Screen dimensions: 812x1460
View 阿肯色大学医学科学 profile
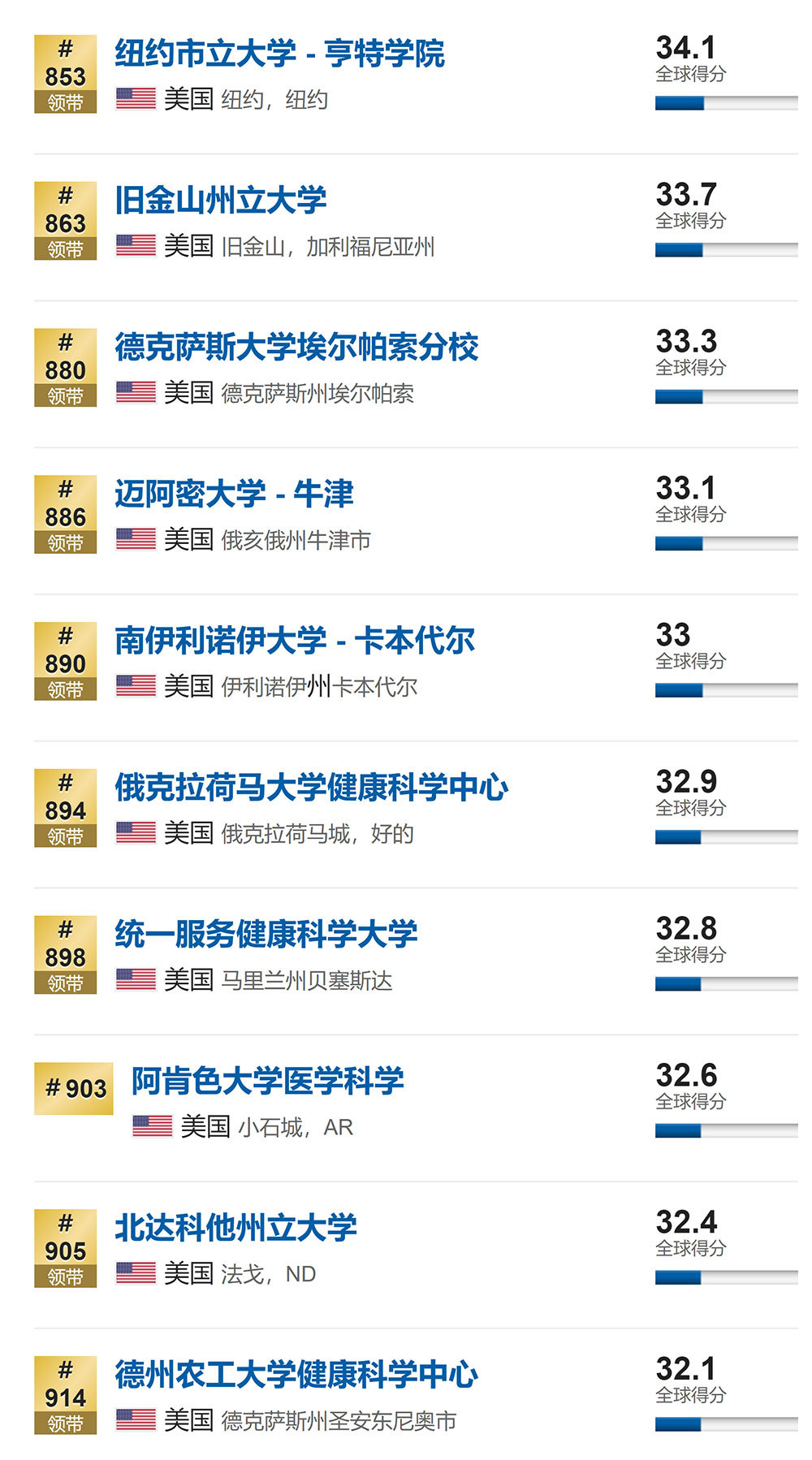pyautogui.click(x=267, y=1082)
